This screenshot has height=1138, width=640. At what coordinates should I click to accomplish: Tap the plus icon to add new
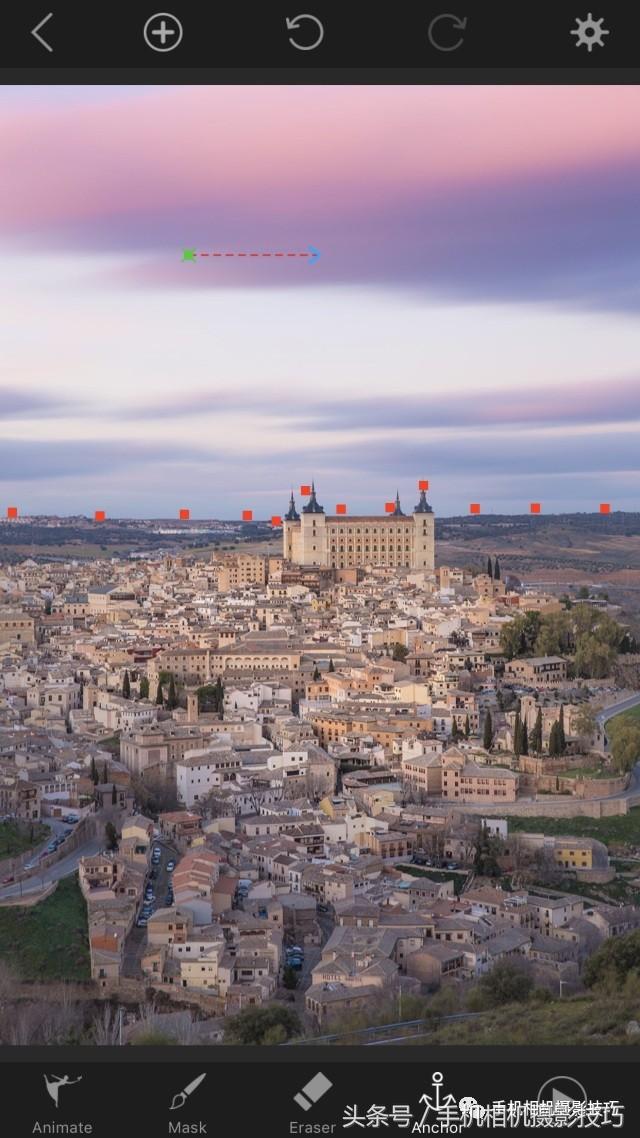pos(163,33)
